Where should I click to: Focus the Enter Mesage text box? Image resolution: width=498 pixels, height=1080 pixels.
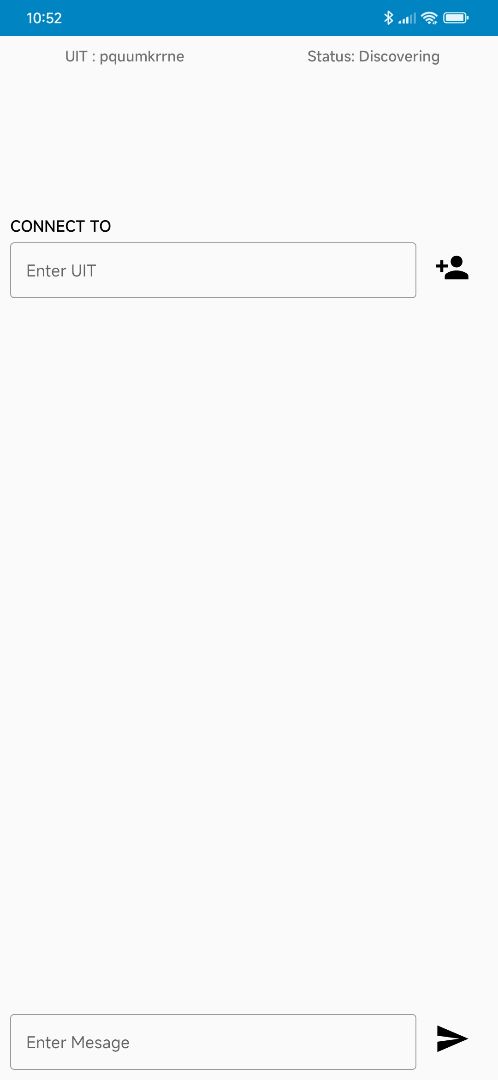coord(213,1041)
